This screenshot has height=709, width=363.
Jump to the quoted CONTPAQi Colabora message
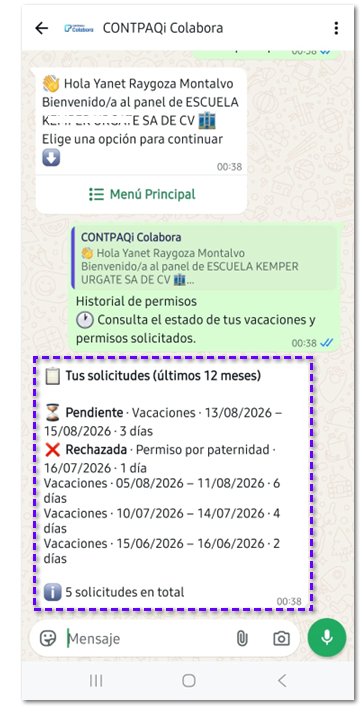point(204,258)
